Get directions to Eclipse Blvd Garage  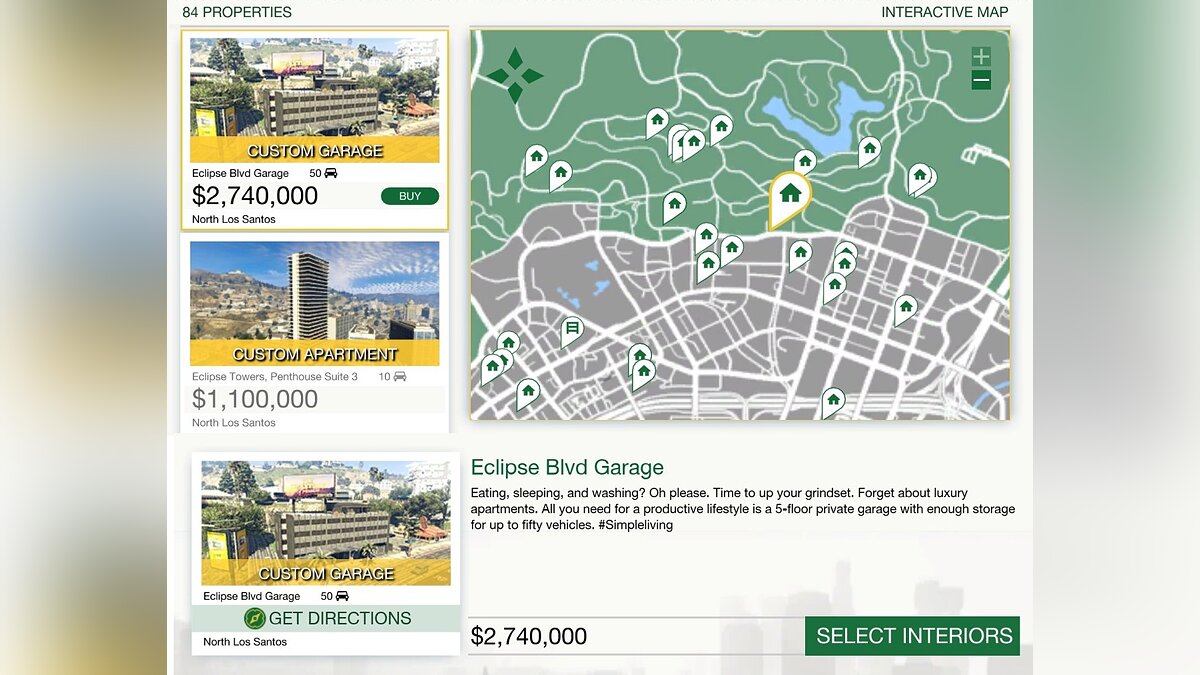click(327, 618)
